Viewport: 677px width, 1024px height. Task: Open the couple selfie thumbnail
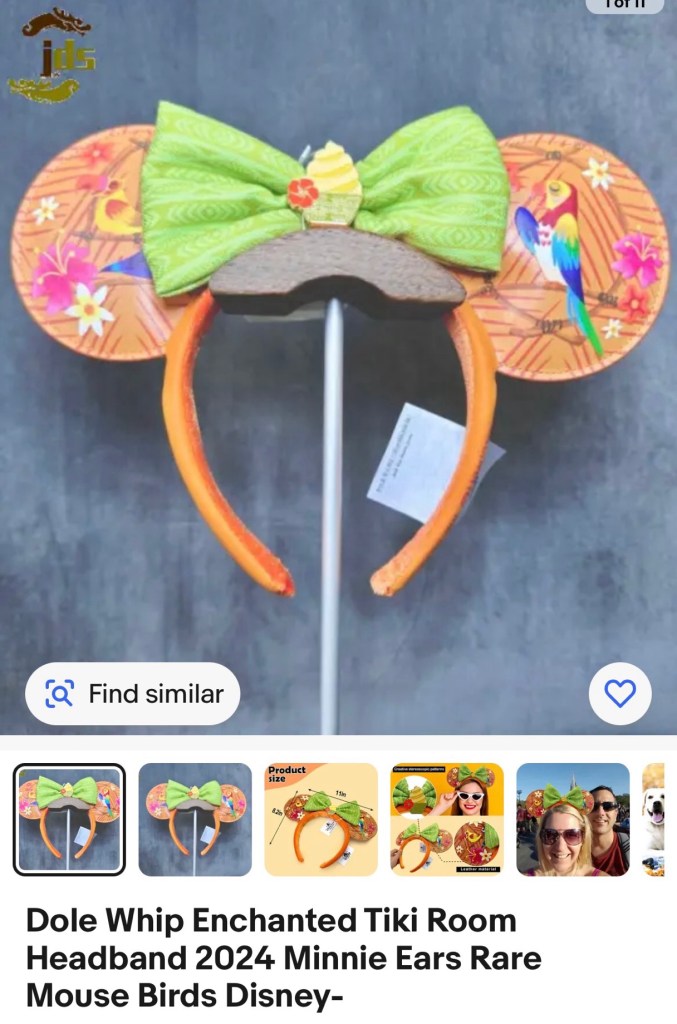573,819
